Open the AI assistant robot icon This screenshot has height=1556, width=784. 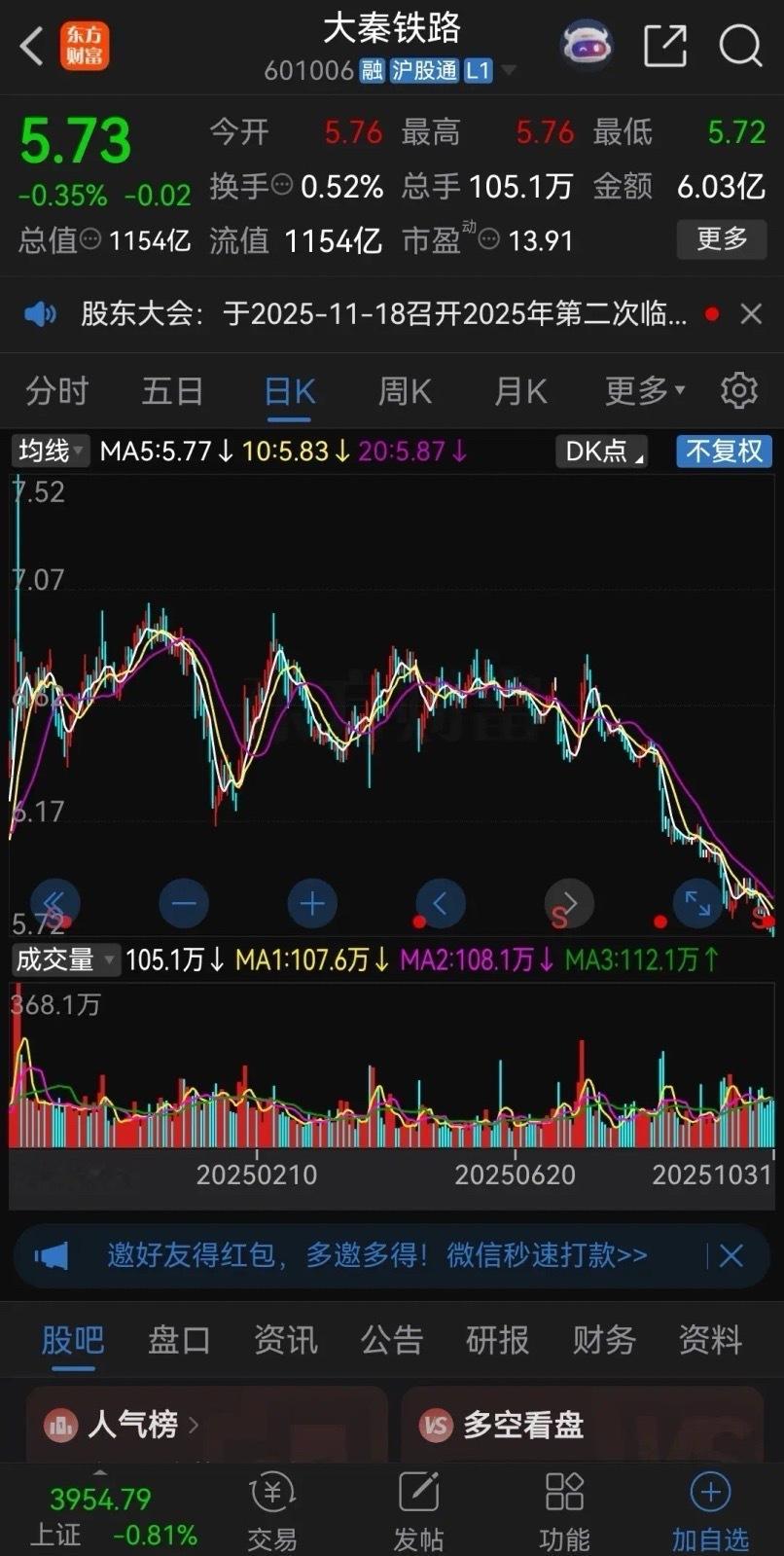(587, 44)
